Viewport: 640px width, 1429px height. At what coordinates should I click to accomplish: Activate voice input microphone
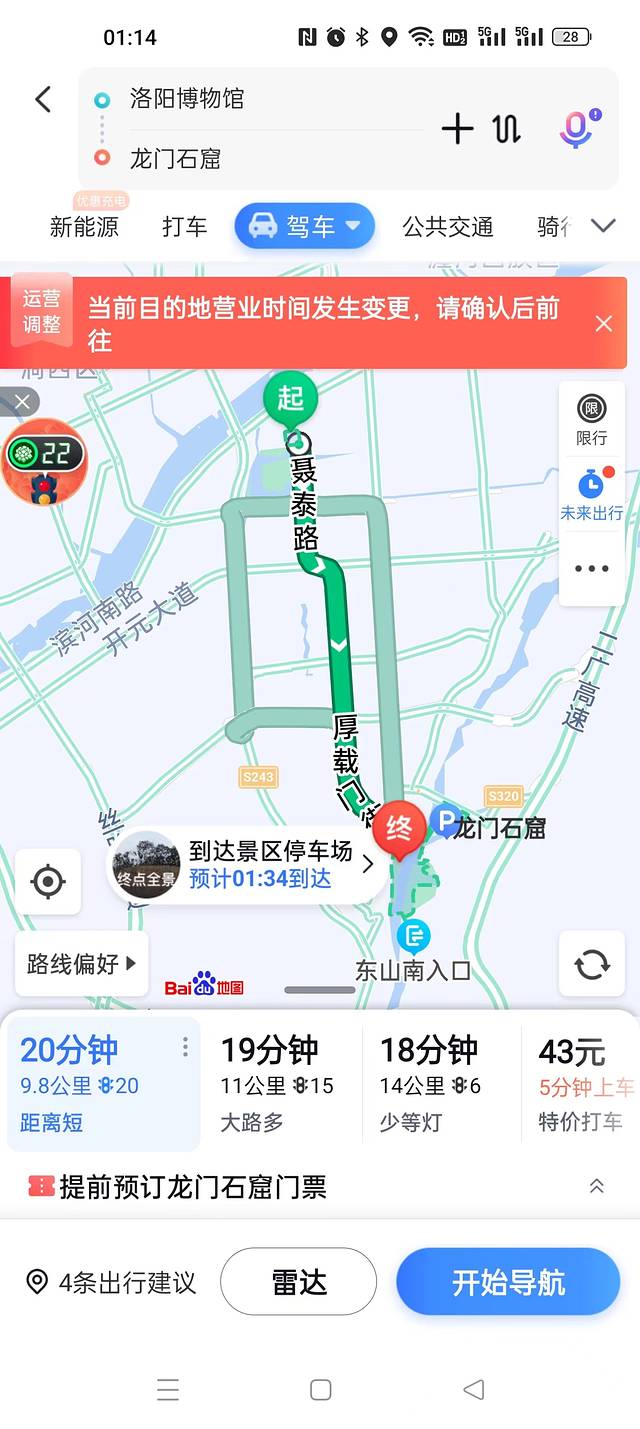(575, 129)
